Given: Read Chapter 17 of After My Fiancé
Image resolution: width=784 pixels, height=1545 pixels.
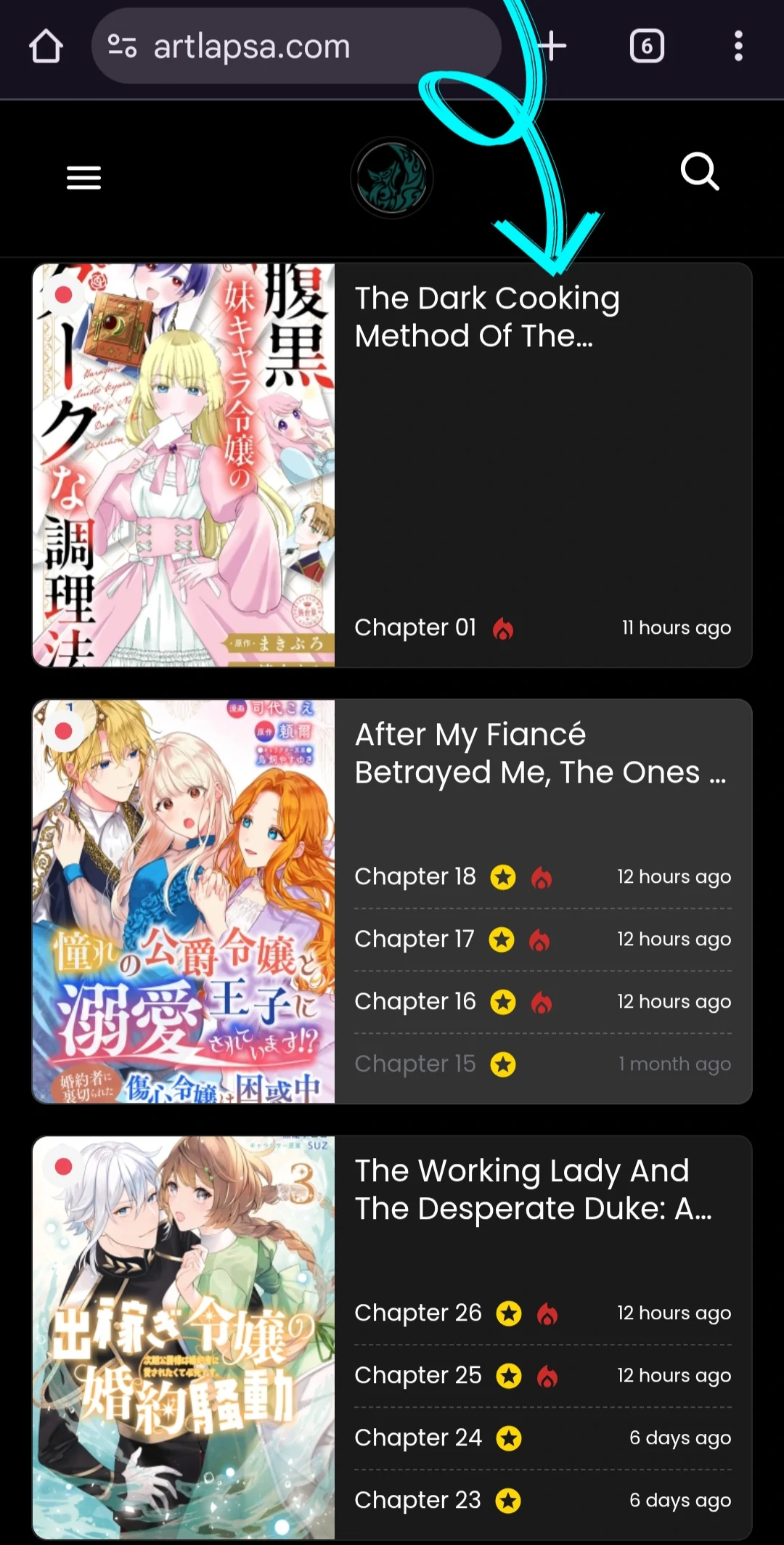Looking at the screenshot, I should pyautogui.click(x=414, y=939).
